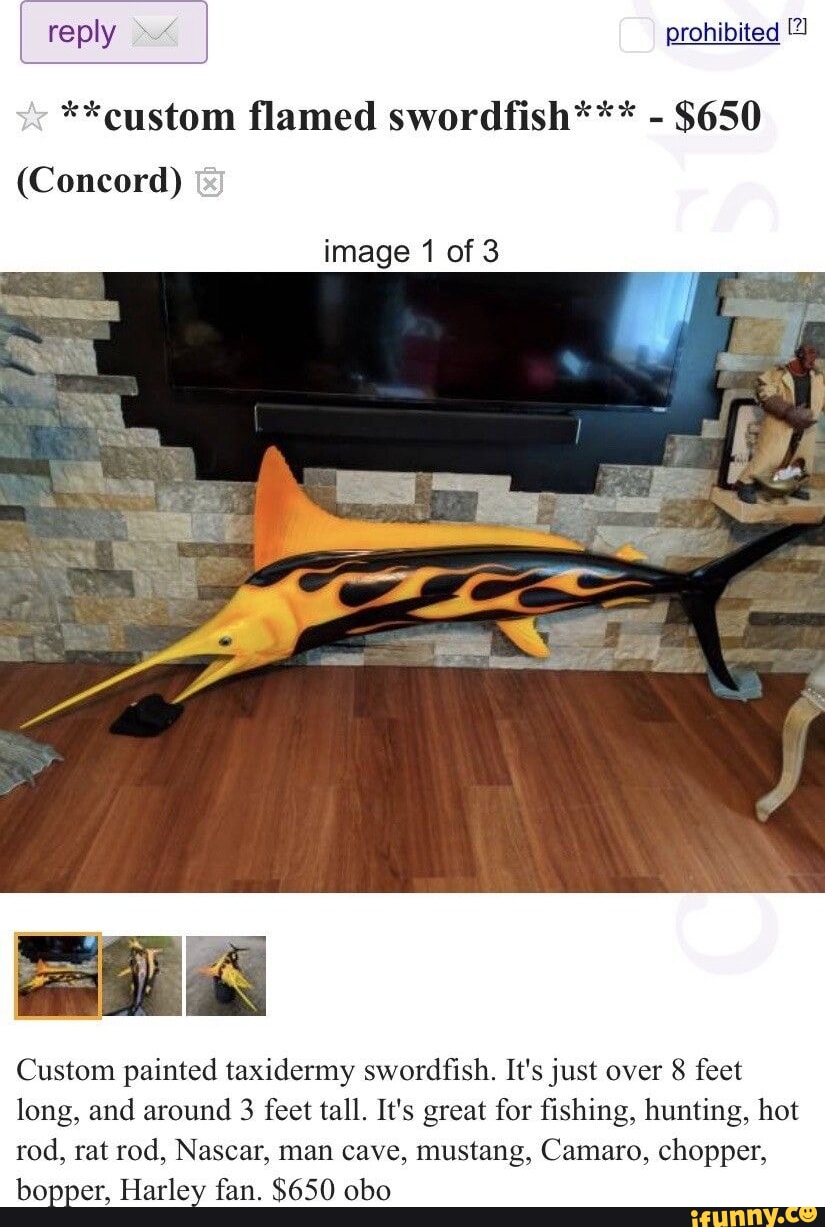The height and width of the screenshot is (1227, 825).
Task: Open the main swordfish photo
Action: tap(412, 581)
